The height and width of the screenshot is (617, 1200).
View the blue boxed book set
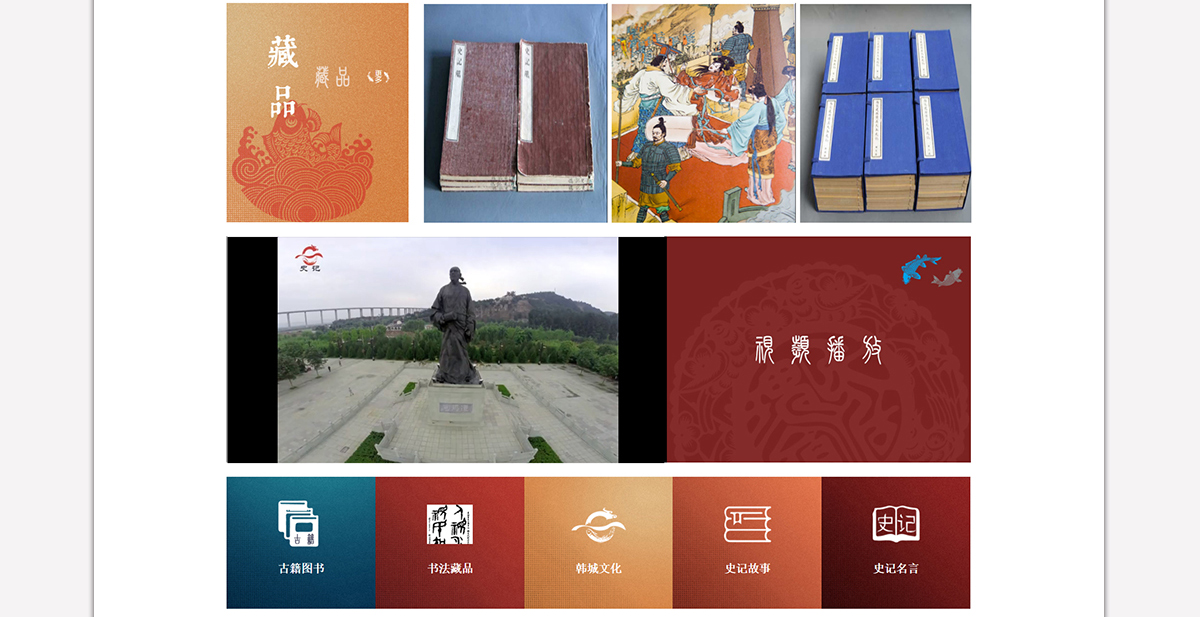(885, 113)
